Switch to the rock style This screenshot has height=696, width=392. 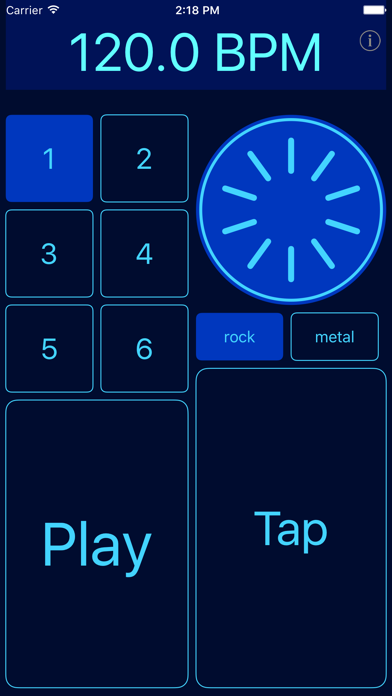coord(240,337)
